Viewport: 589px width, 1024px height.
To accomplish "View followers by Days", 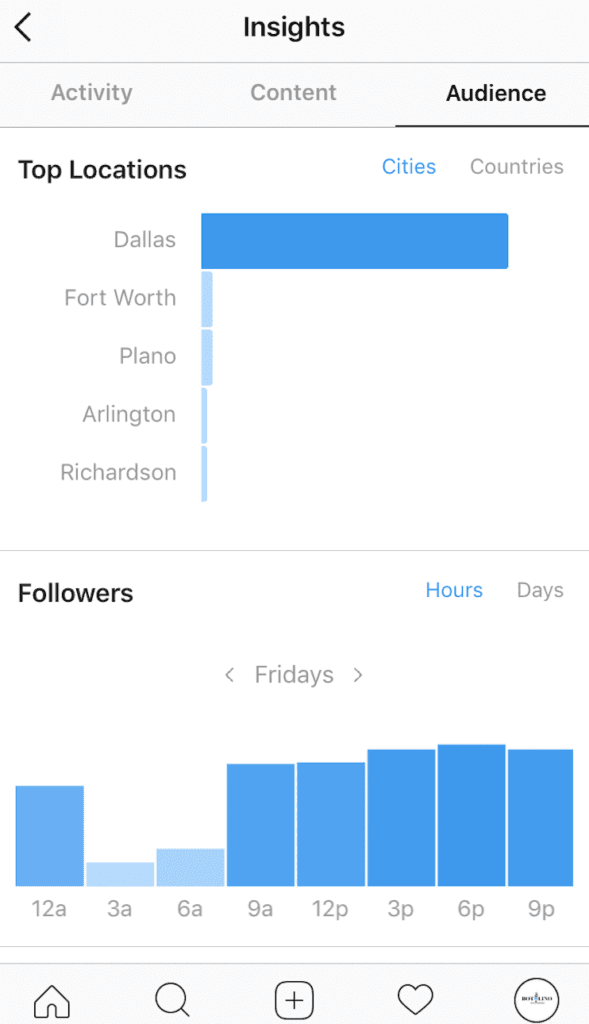I will pos(540,590).
